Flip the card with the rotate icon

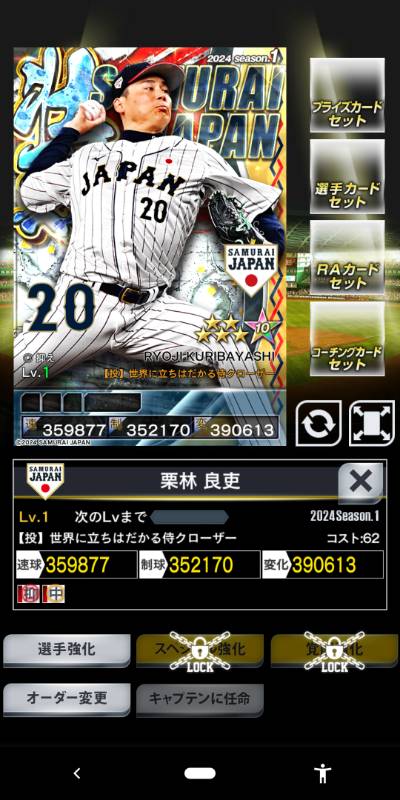318,423
